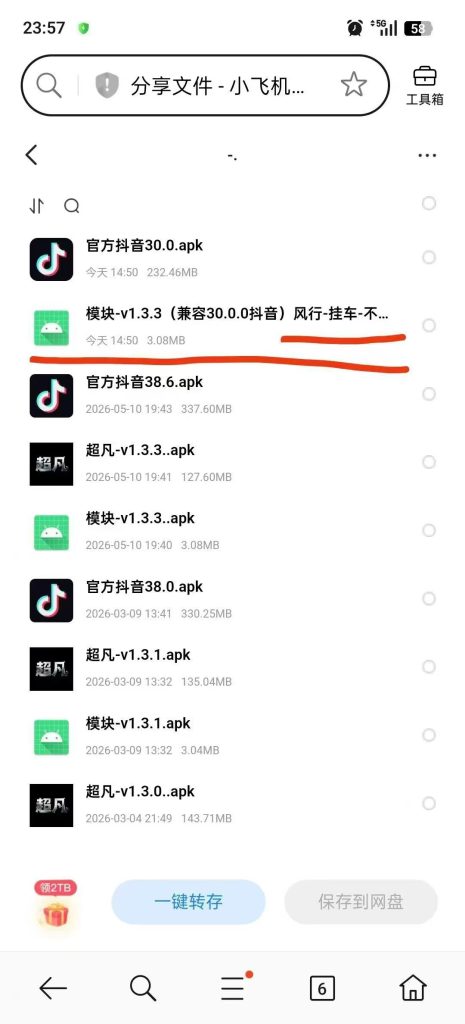This screenshot has height=1024, width=465.
Task: Go to the browser home page
Action: point(413,988)
